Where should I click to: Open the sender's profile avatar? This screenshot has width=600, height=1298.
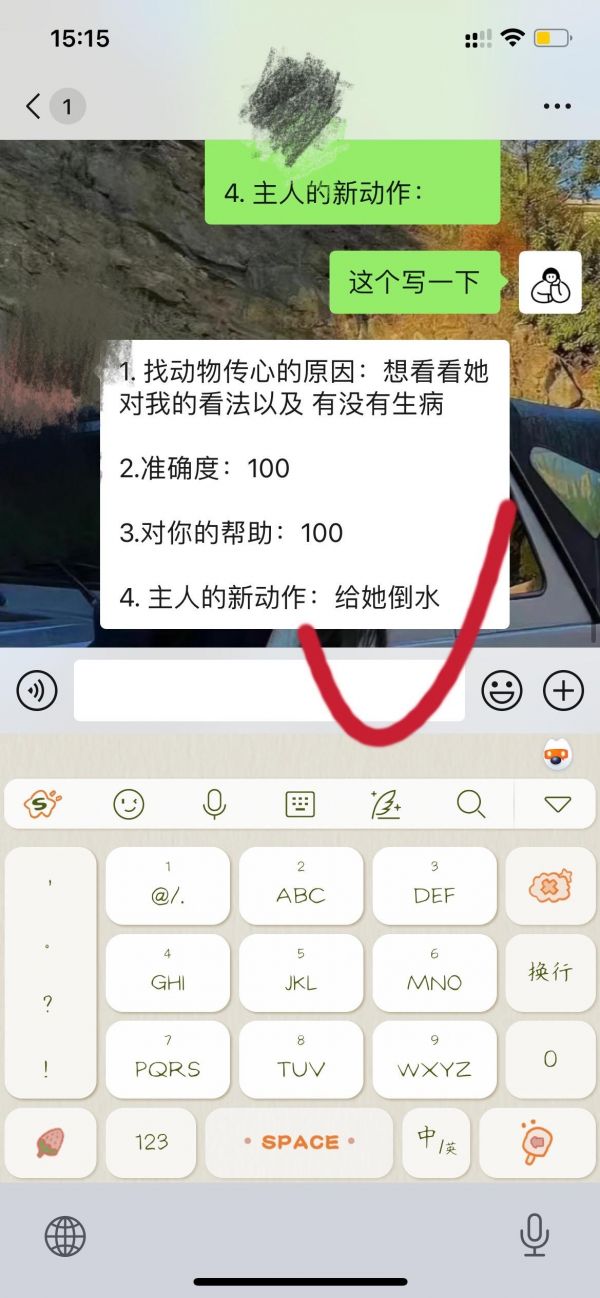pyautogui.click(x=550, y=283)
